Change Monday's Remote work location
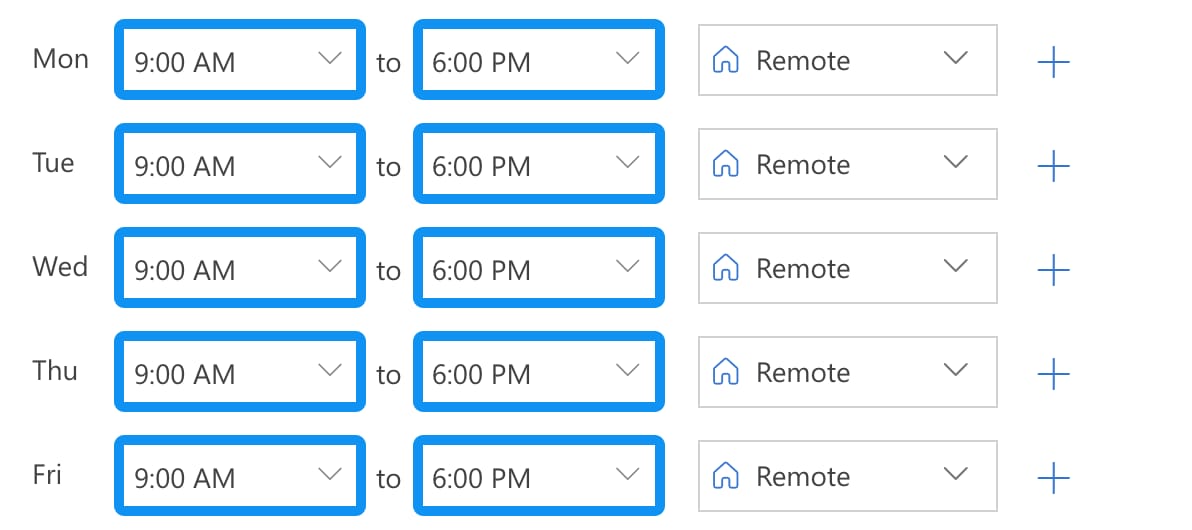Screen dimensions: 1192x530 [x=847, y=60]
